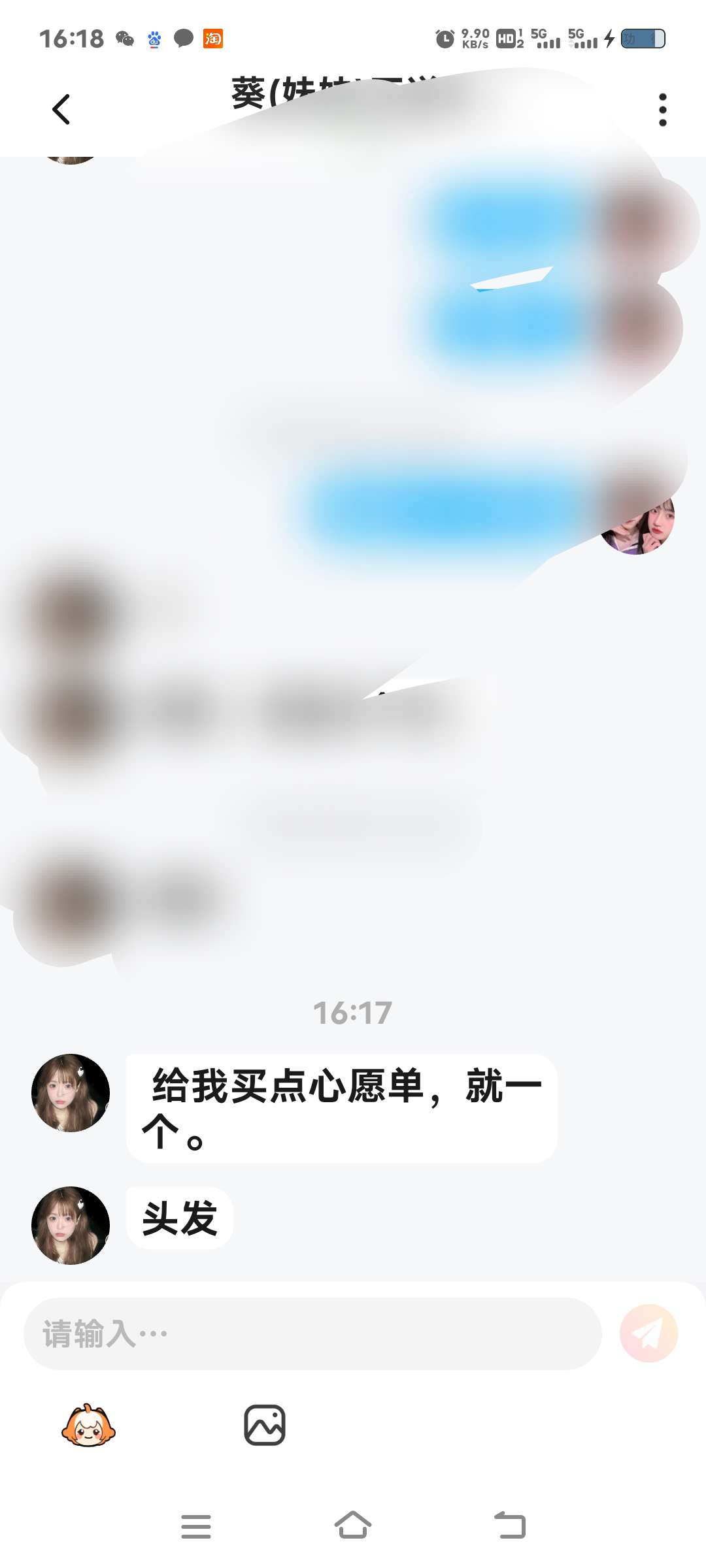Open the emoji sticker panel
The height and width of the screenshot is (1568, 706).
(x=88, y=1425)
